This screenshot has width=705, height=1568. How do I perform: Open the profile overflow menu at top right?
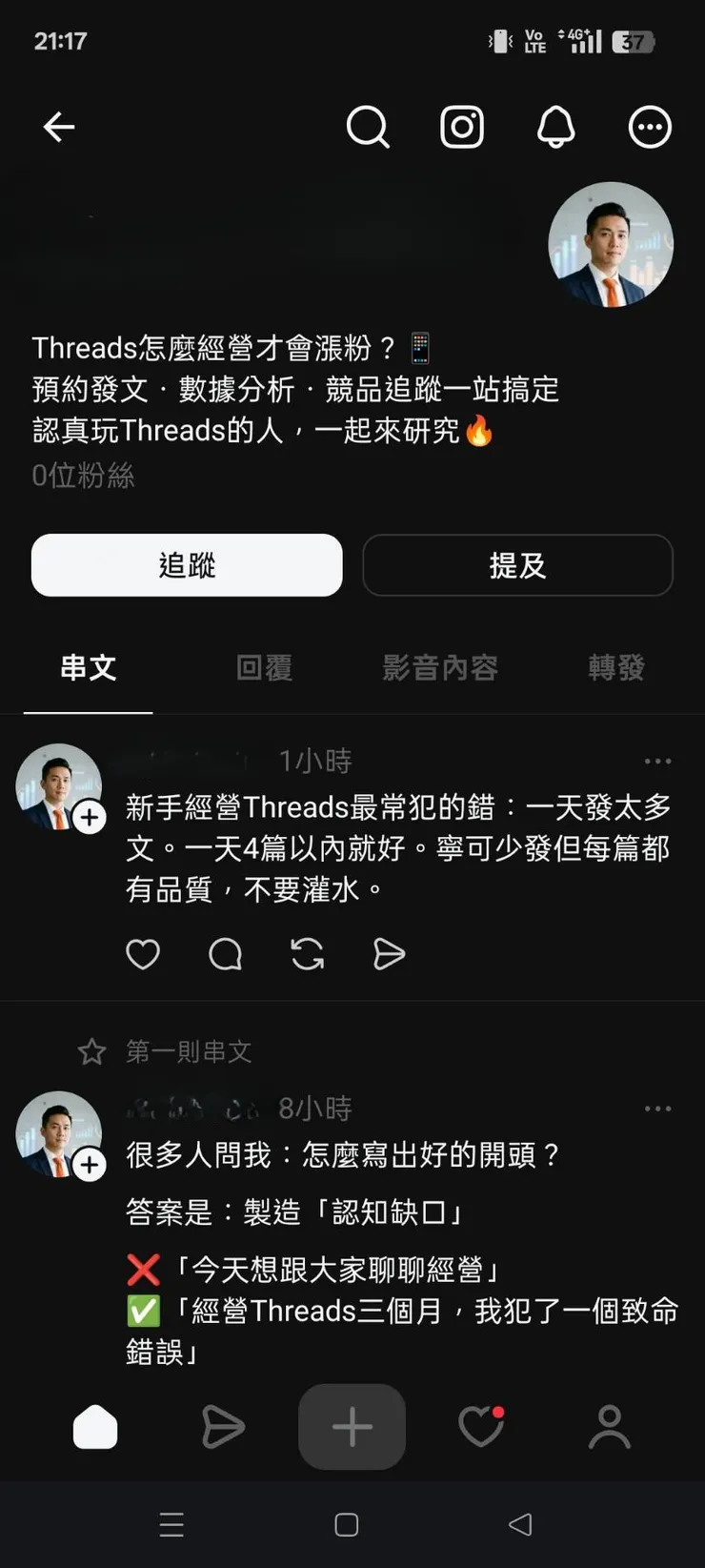point(650,126)
